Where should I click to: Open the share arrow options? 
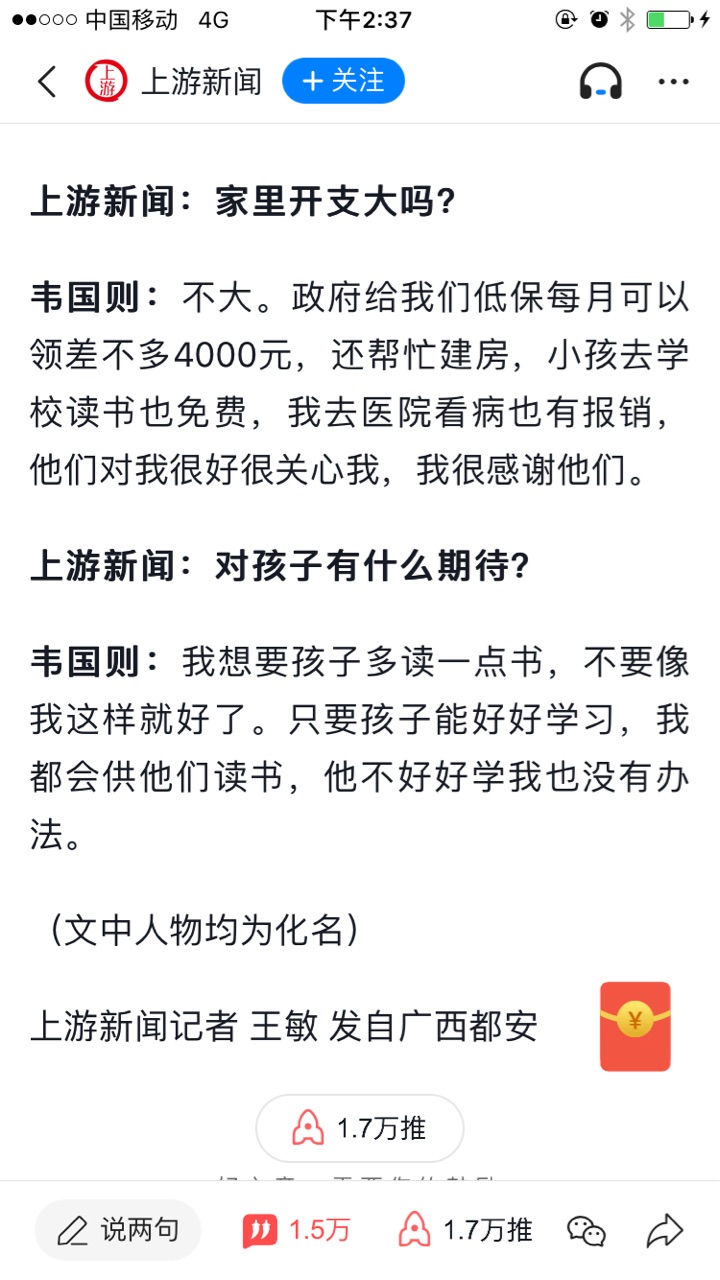(x=664, y=1231)
